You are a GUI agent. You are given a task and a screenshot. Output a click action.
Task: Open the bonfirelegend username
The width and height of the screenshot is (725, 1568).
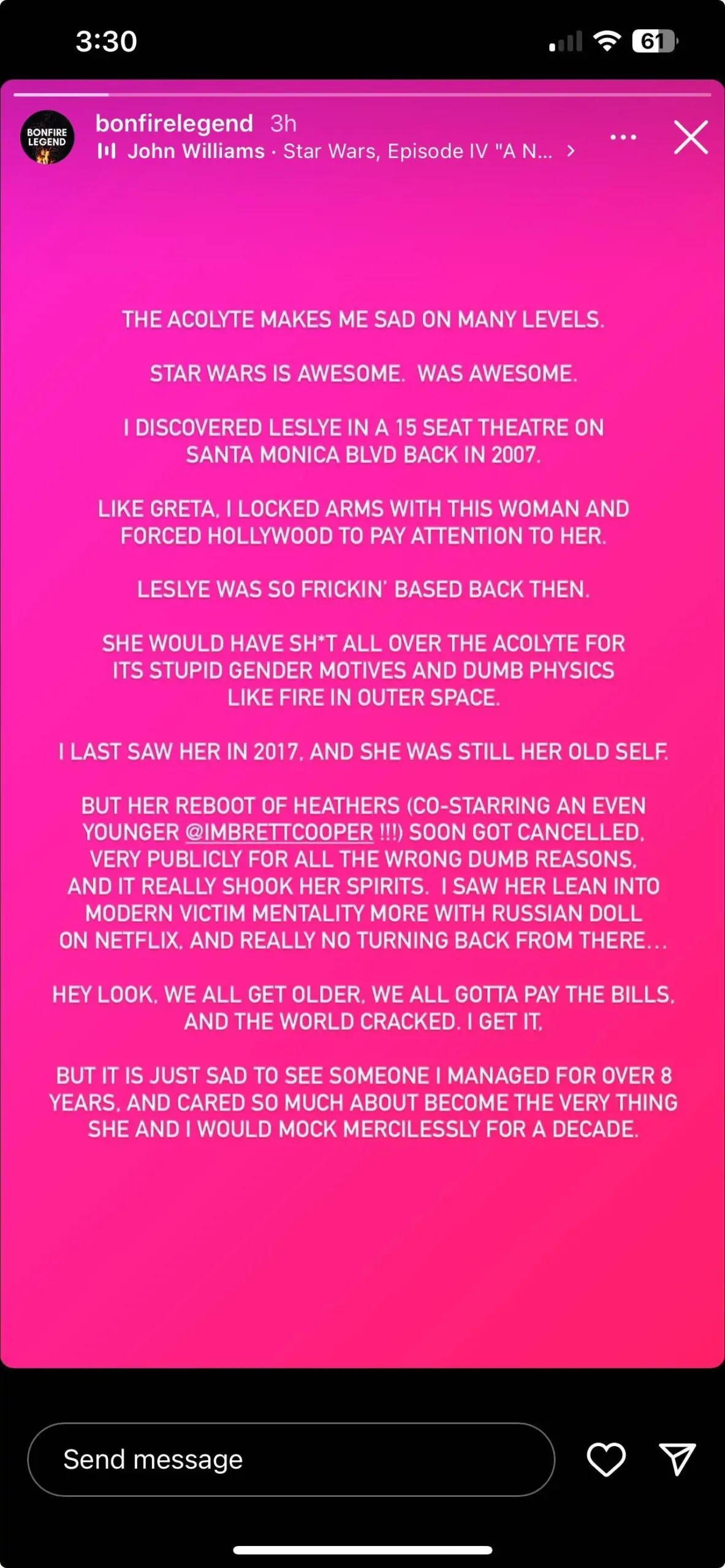[174, 124]
